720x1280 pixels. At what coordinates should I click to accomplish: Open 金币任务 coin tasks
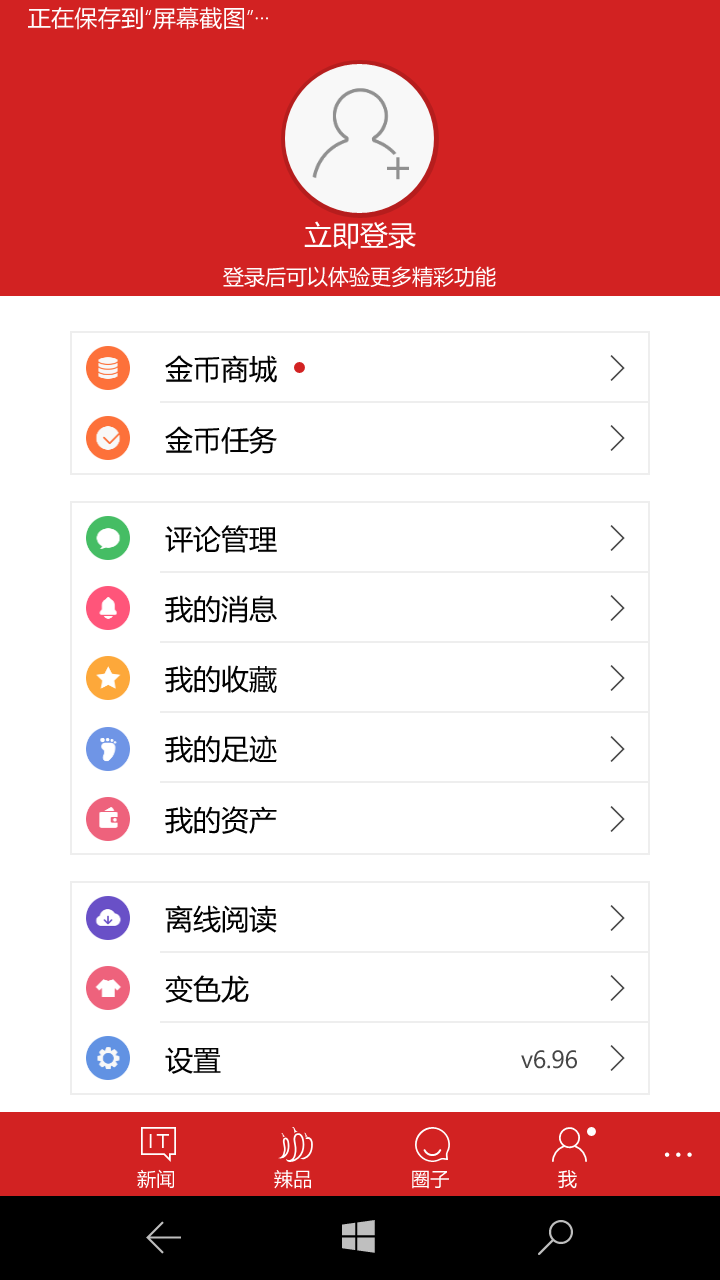click(360, 439)
